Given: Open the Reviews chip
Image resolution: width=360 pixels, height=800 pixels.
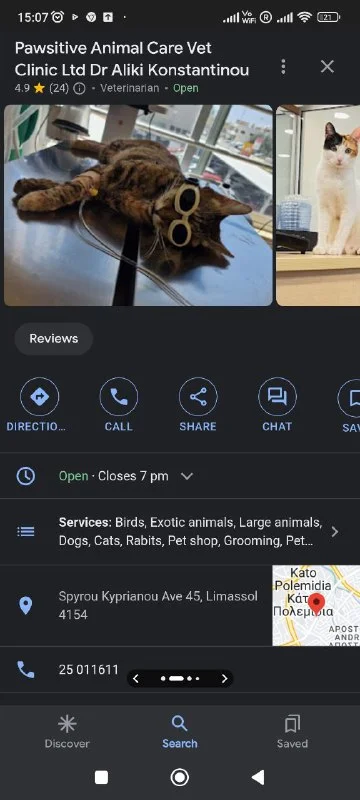Looking at the screenshot, I should coord(54,339).
